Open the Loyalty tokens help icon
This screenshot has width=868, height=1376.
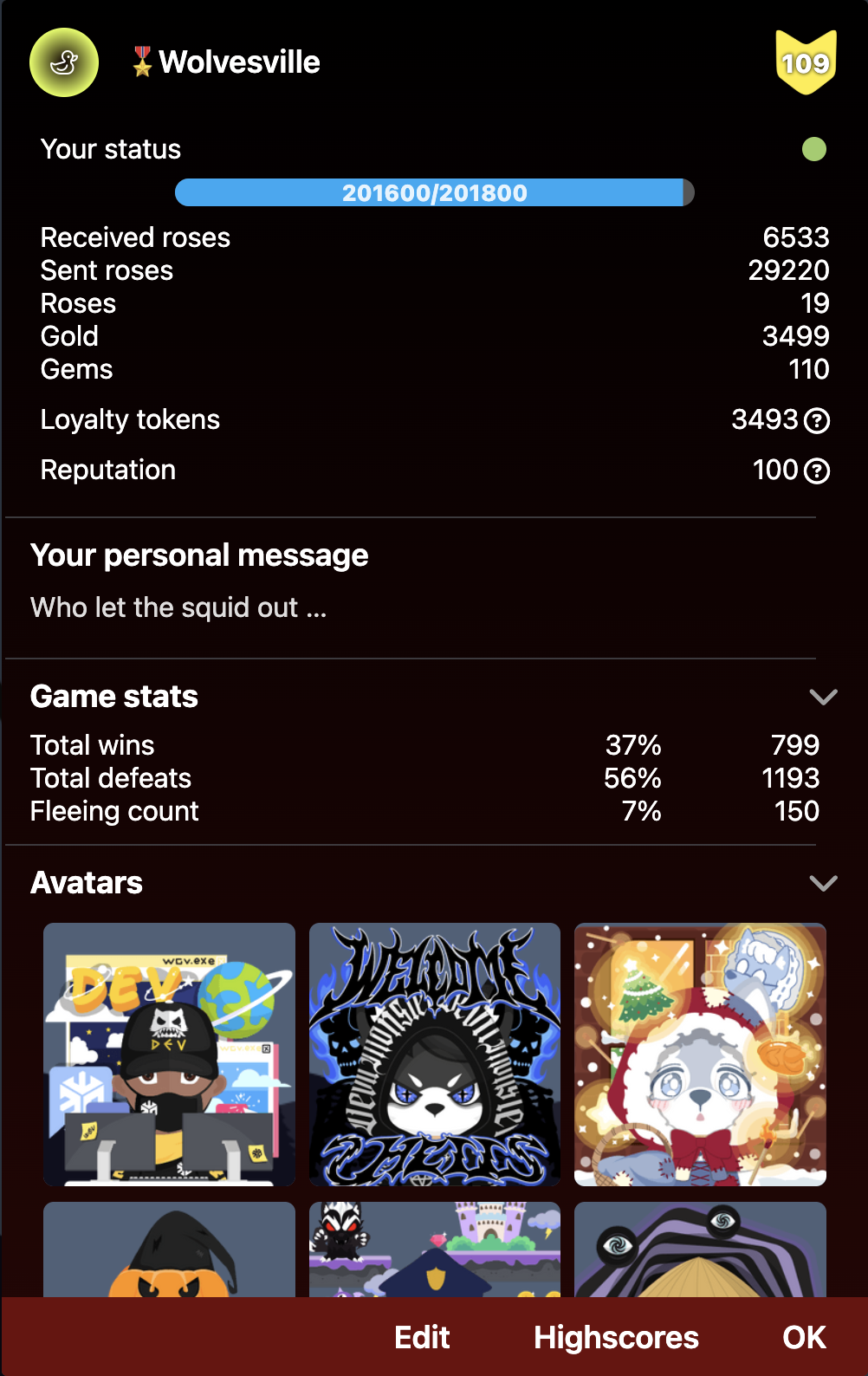pos(817,420)
